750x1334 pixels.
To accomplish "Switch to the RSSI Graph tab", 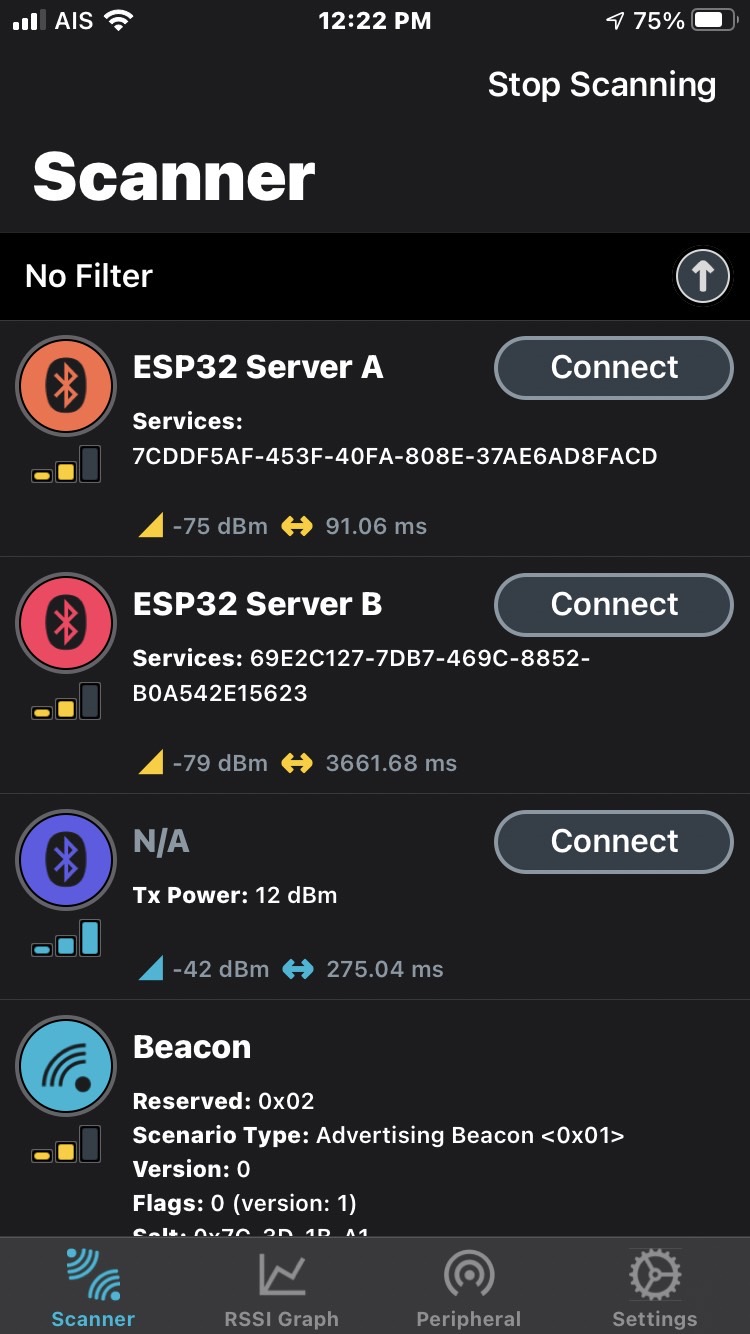I will [x=281, y=1285].
